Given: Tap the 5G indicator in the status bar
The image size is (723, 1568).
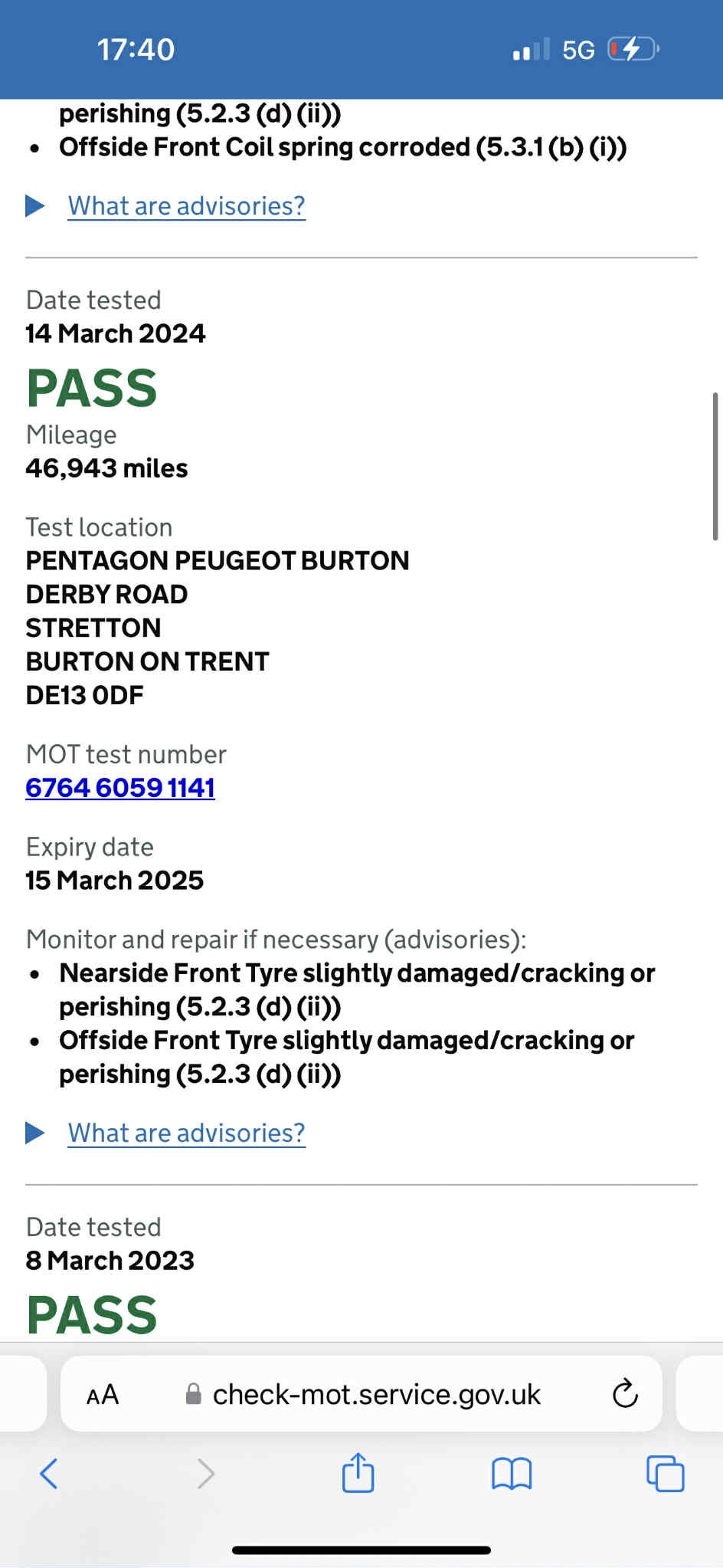Looking at the screenshot, I should (x=581, y=48).
